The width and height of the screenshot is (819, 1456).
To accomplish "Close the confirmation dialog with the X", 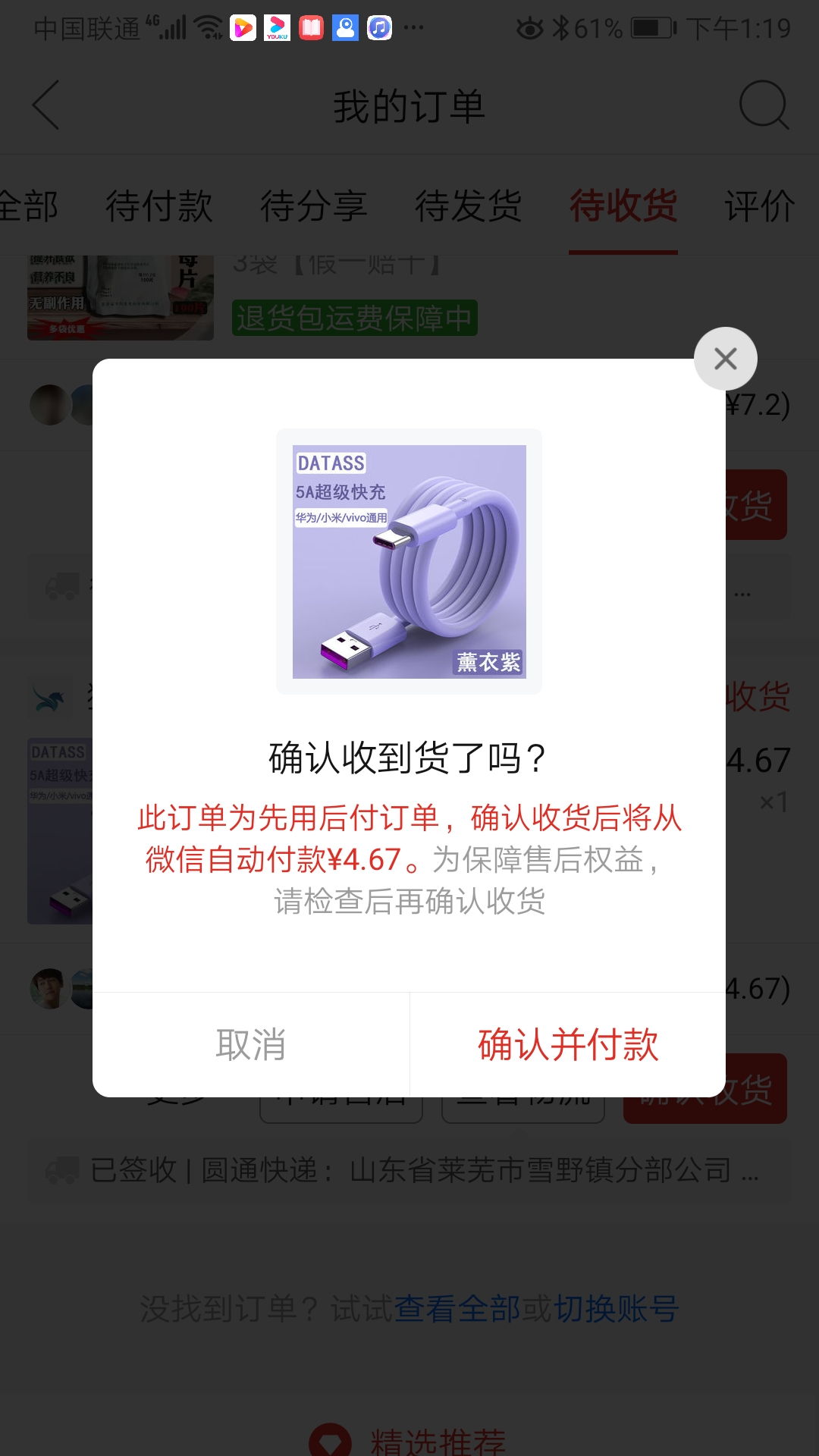I will click(x=725, y=358).
